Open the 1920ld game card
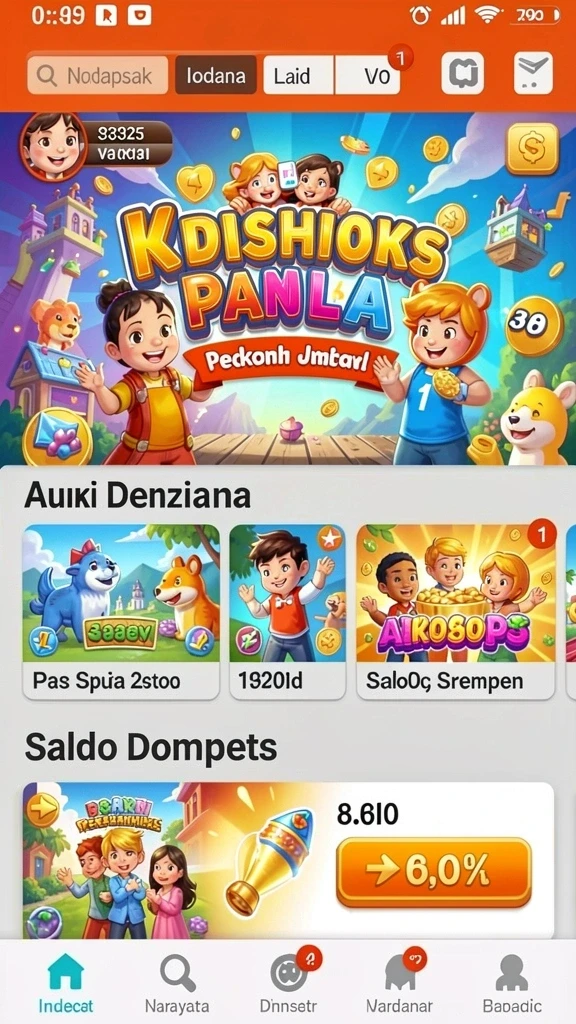The image size is (576, 1024). click(x=287, y=612)
